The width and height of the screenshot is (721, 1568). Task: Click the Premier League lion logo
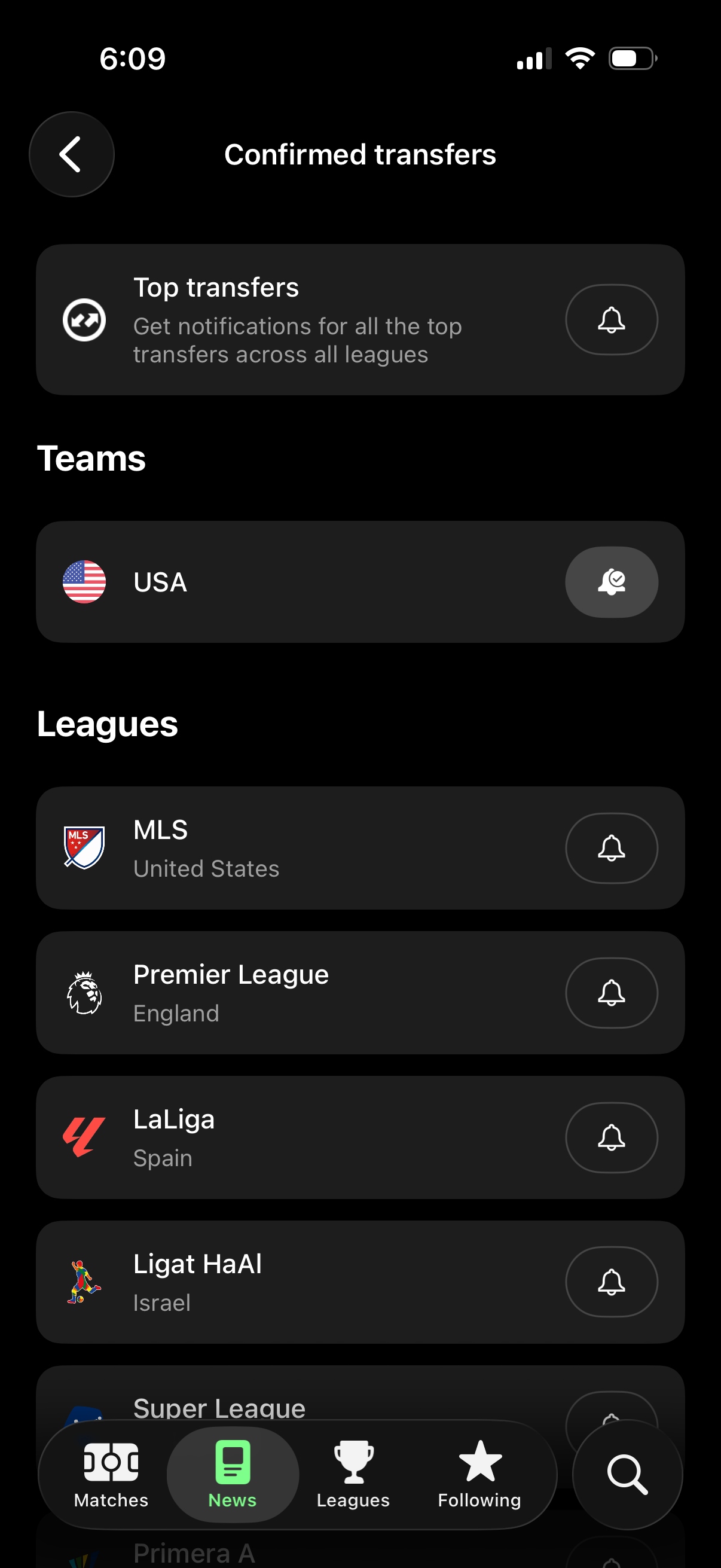click(x=84, y=993)
